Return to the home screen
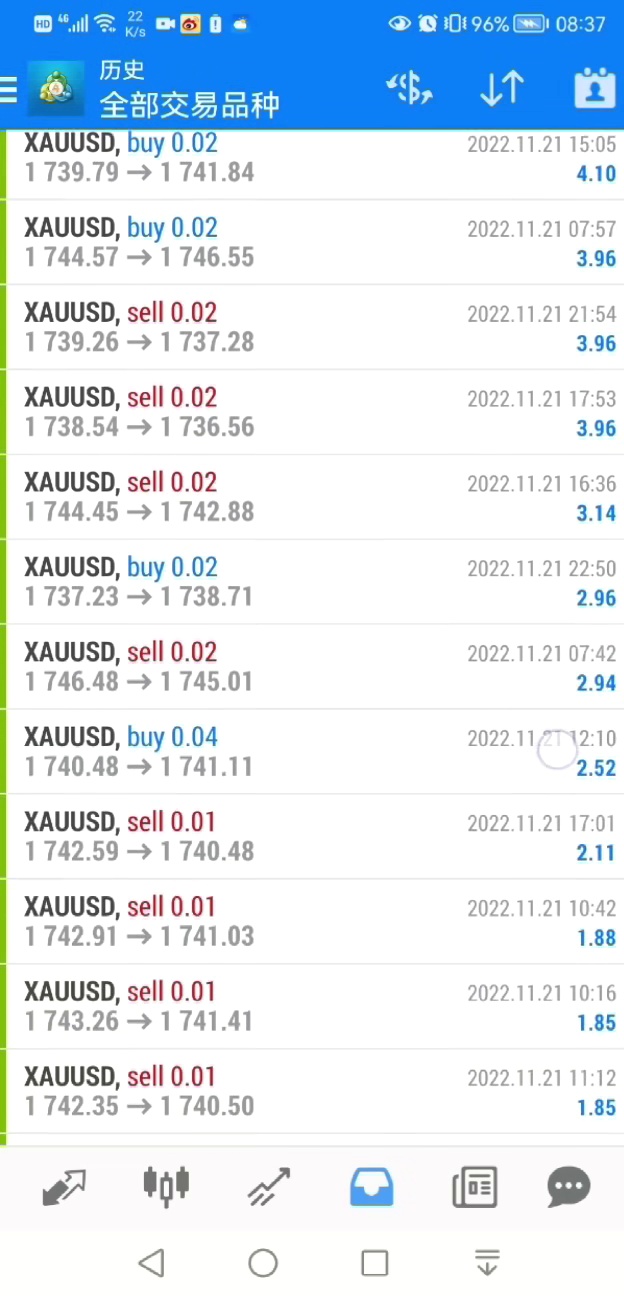The image size is (624, 1296). (263, 1263)
